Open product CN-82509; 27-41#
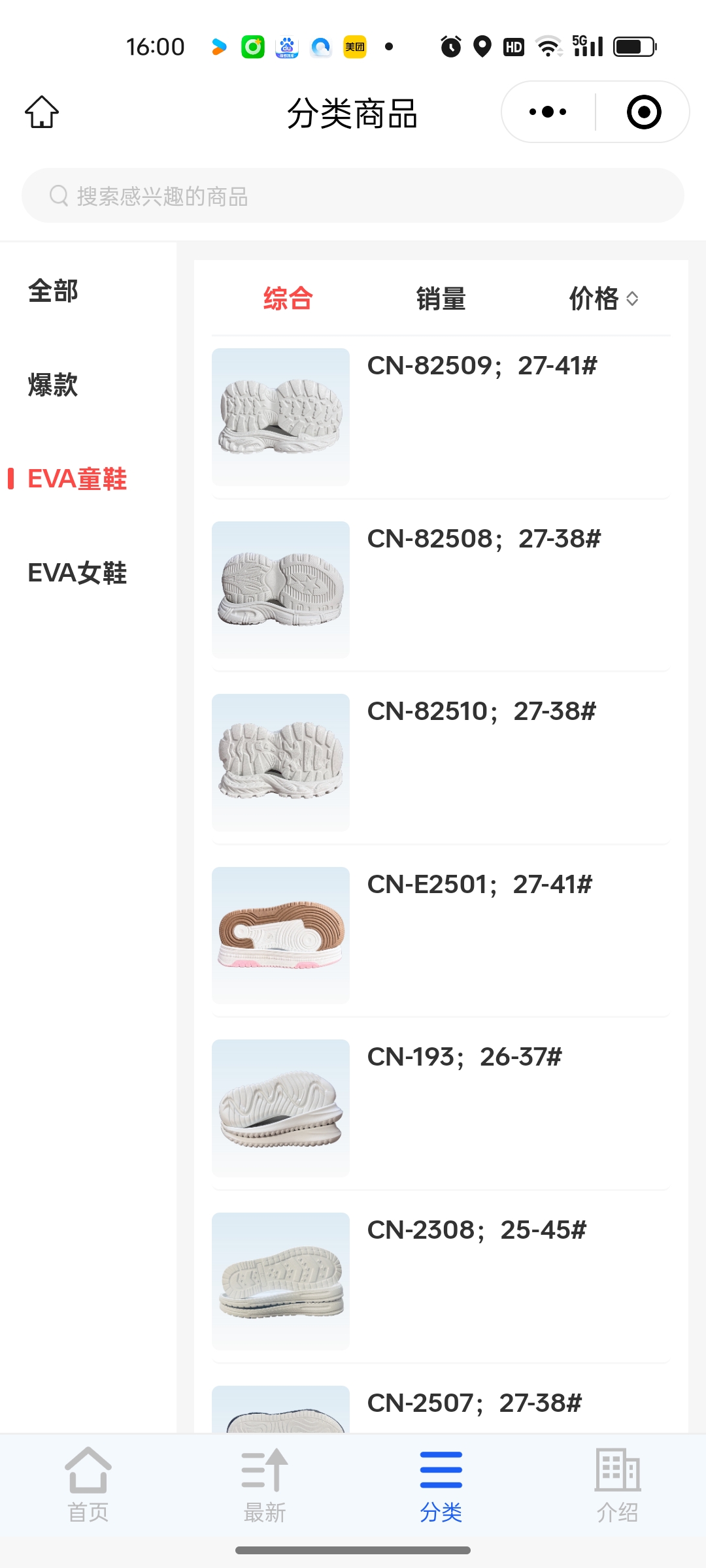Image resolution: width=706 pixels, height=1568 pixels. click(x=441, y=417)
